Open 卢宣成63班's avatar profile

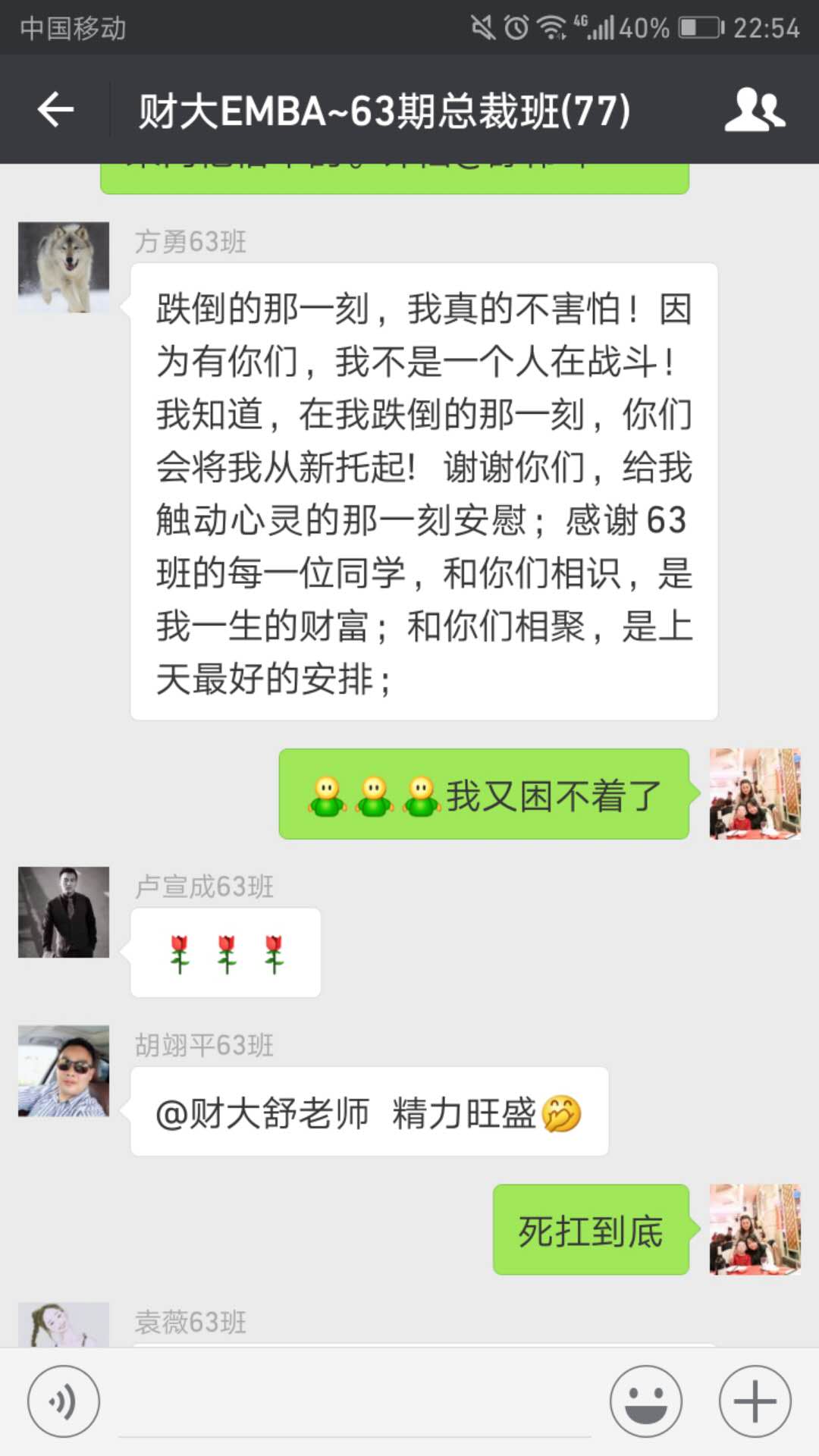[64, 912]
